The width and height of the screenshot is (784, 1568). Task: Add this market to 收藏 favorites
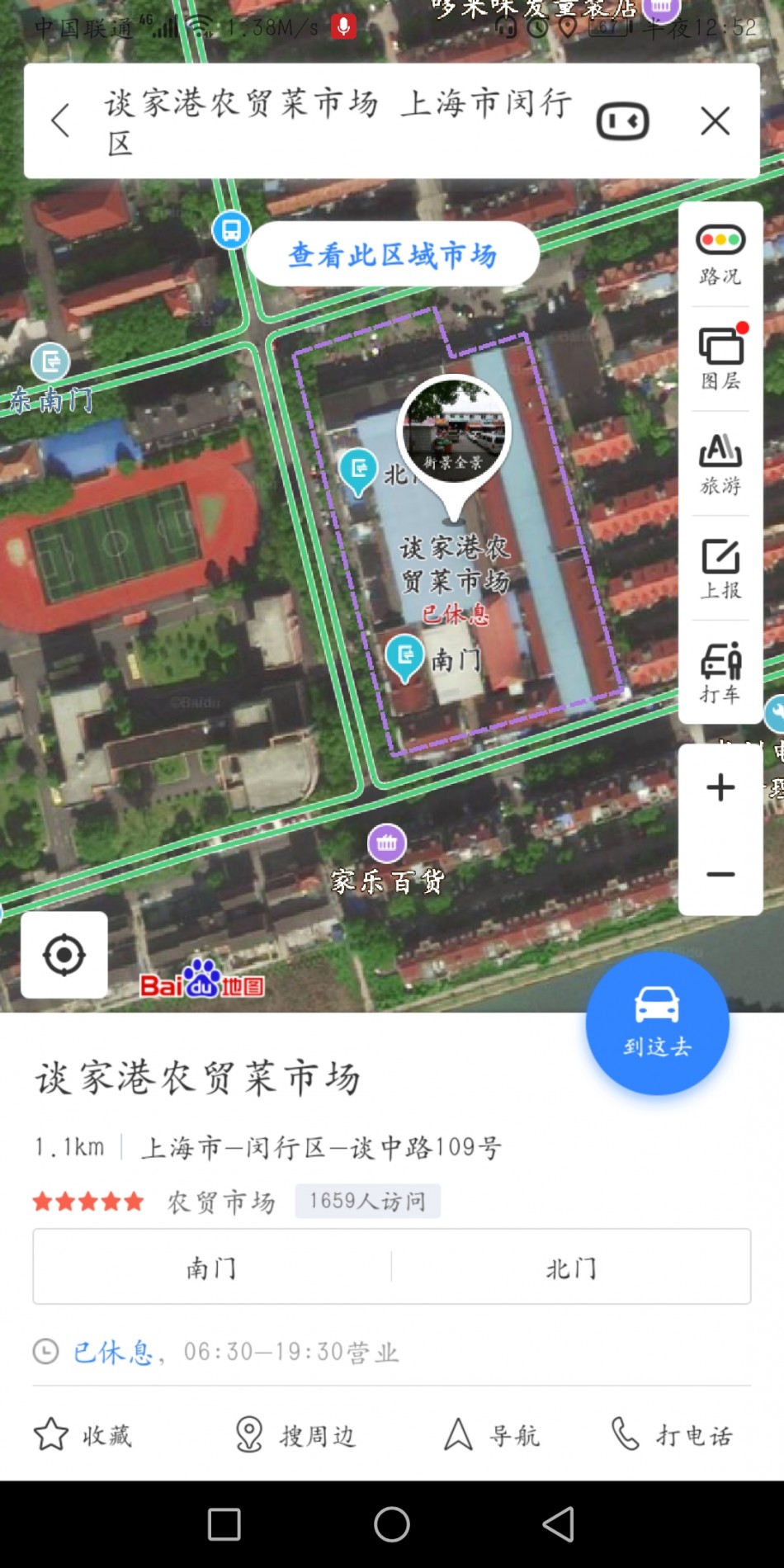[83, 1435]
